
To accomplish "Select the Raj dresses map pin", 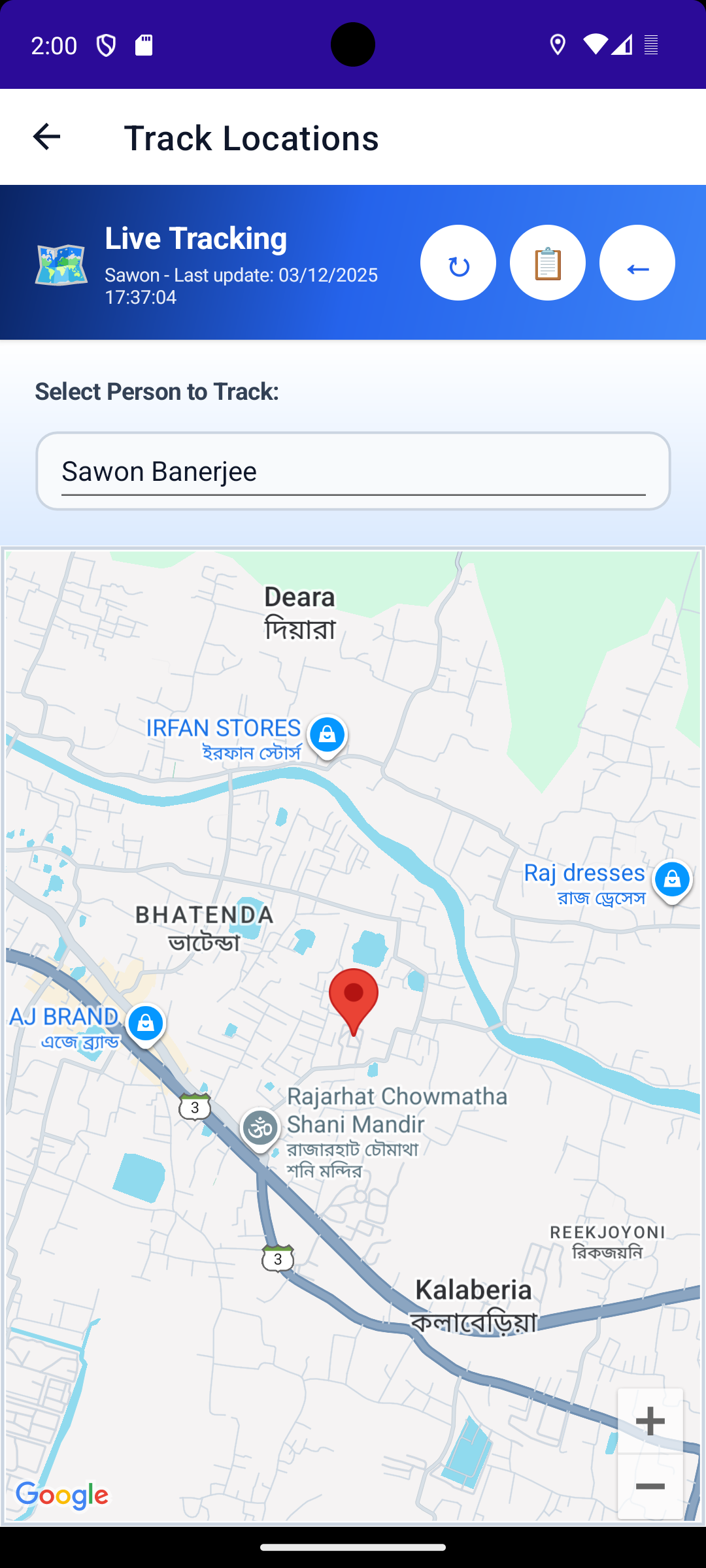I will 672,880.
